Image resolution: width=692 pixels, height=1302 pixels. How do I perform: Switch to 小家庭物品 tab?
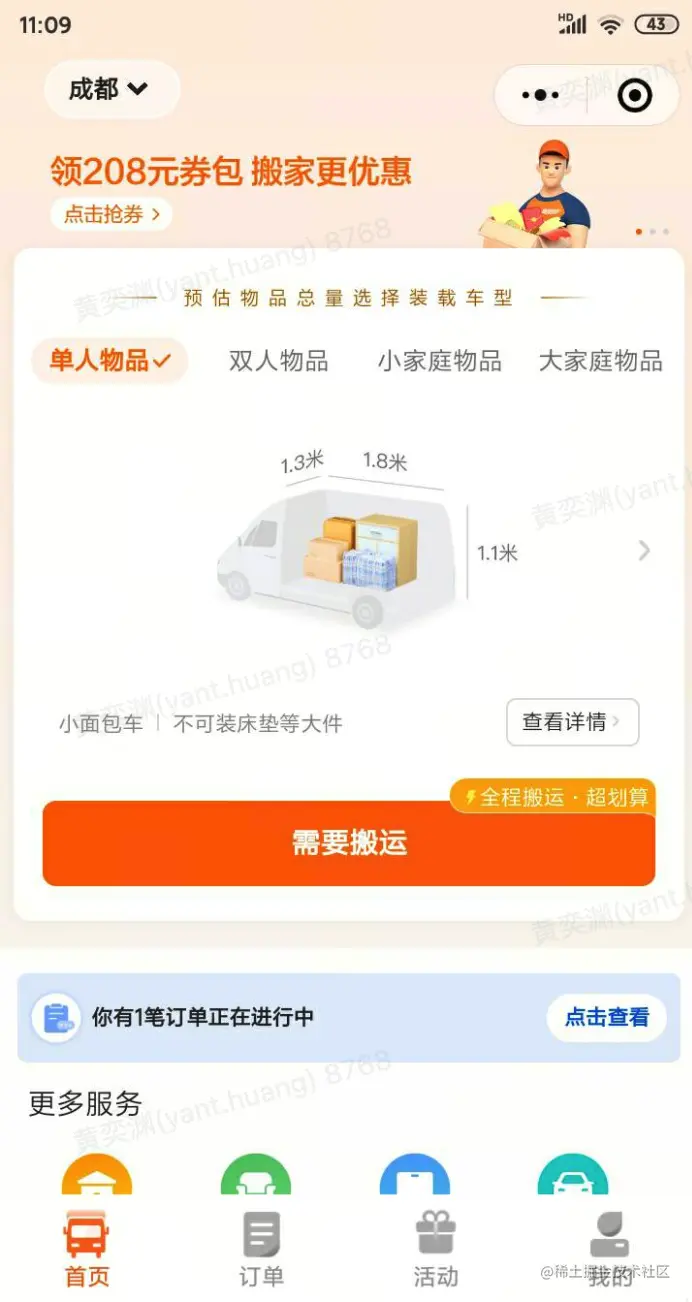pos(439,361)
